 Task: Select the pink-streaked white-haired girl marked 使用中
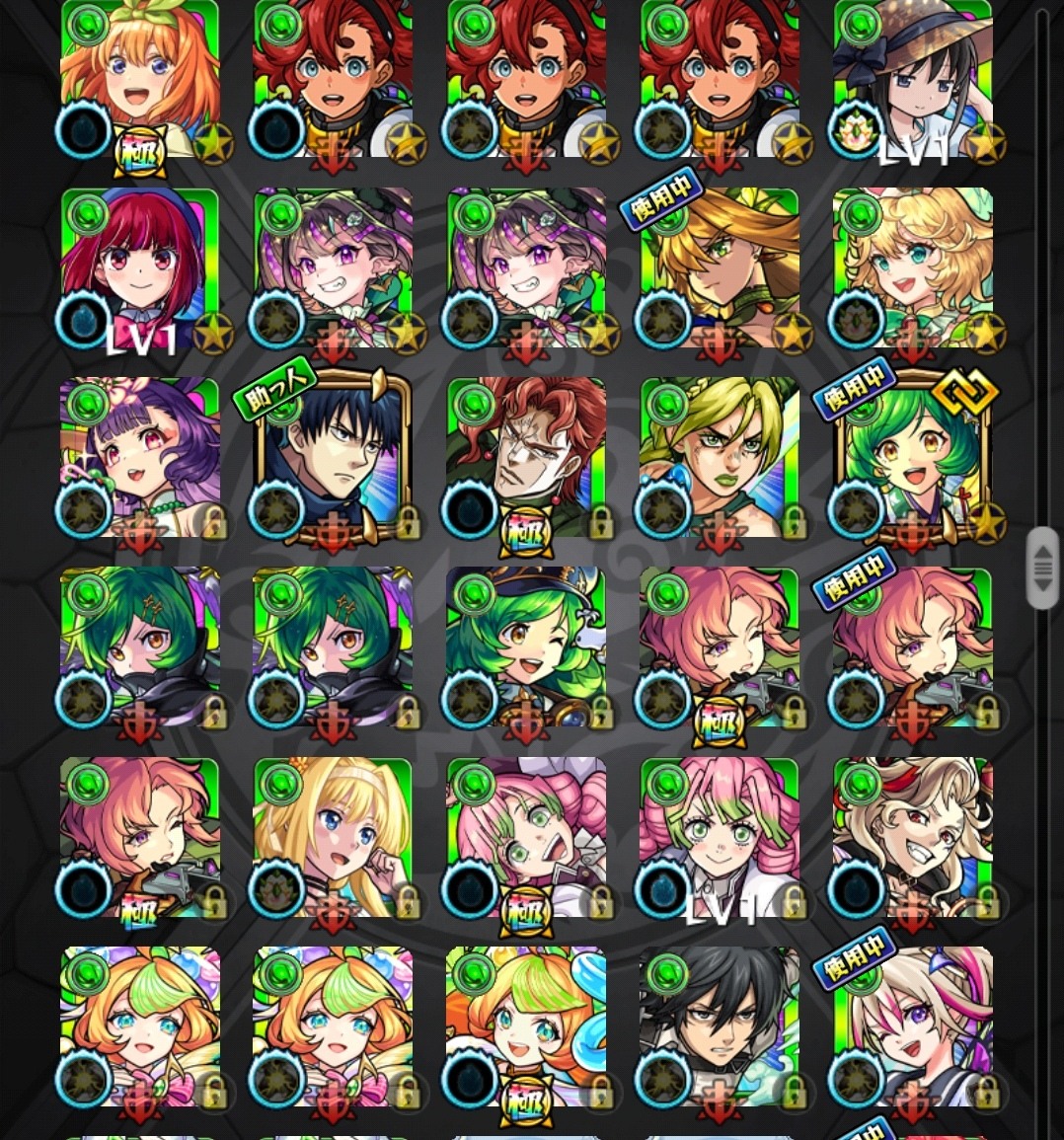click(913, 1026)
